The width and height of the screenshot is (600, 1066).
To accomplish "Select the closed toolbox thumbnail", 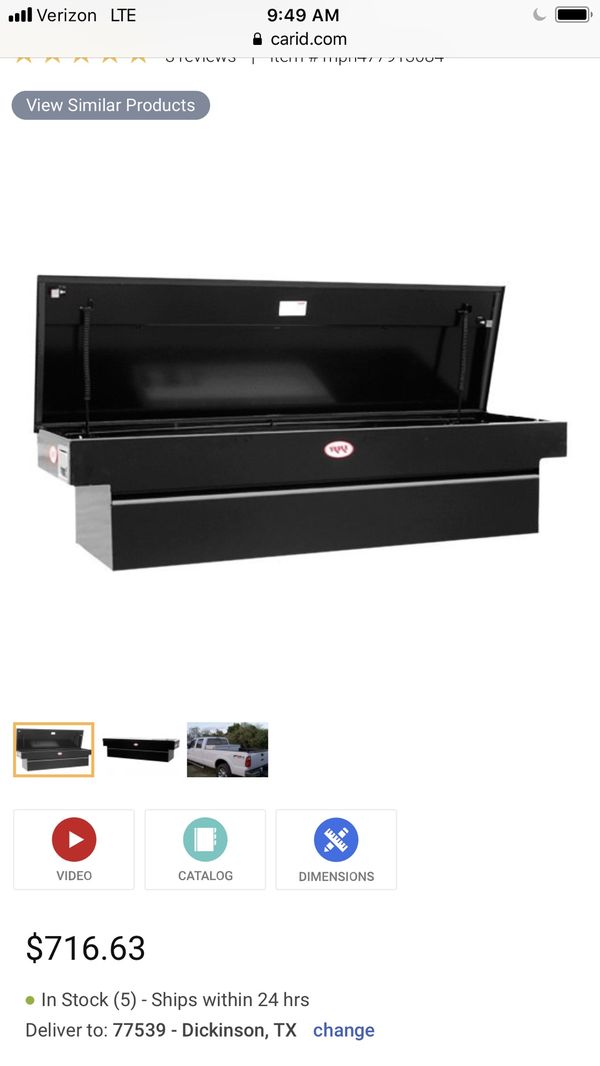I will (141, 750).
